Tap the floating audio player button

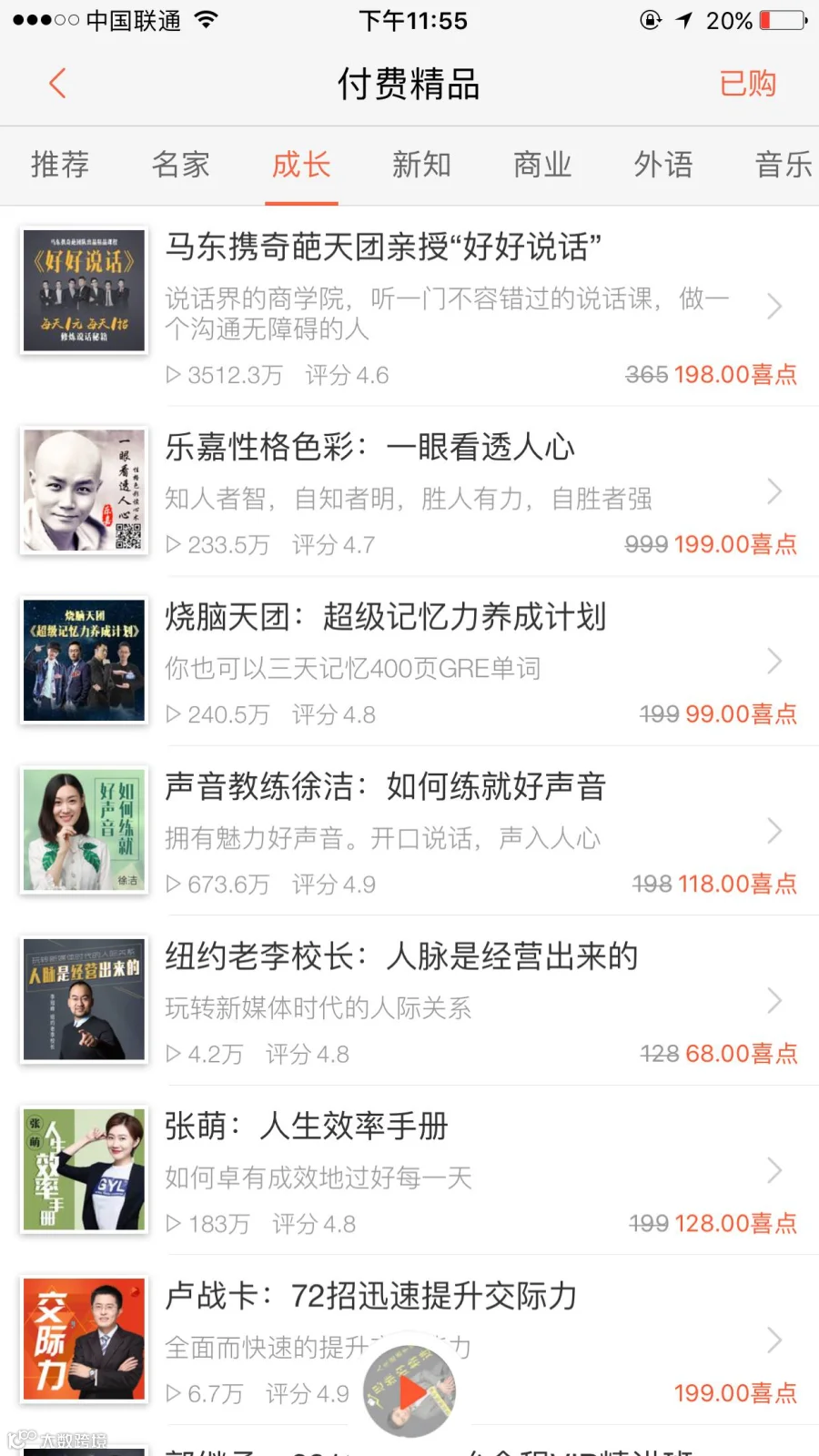click(x=410, y=1391)
